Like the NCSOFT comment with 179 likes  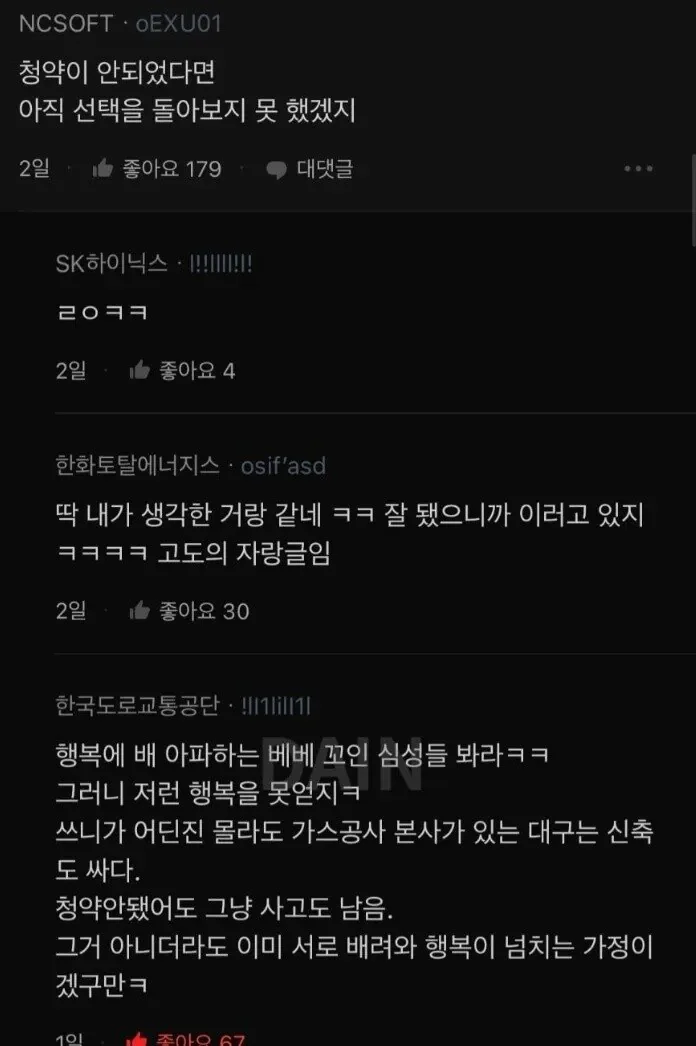(x=103, y=169)
